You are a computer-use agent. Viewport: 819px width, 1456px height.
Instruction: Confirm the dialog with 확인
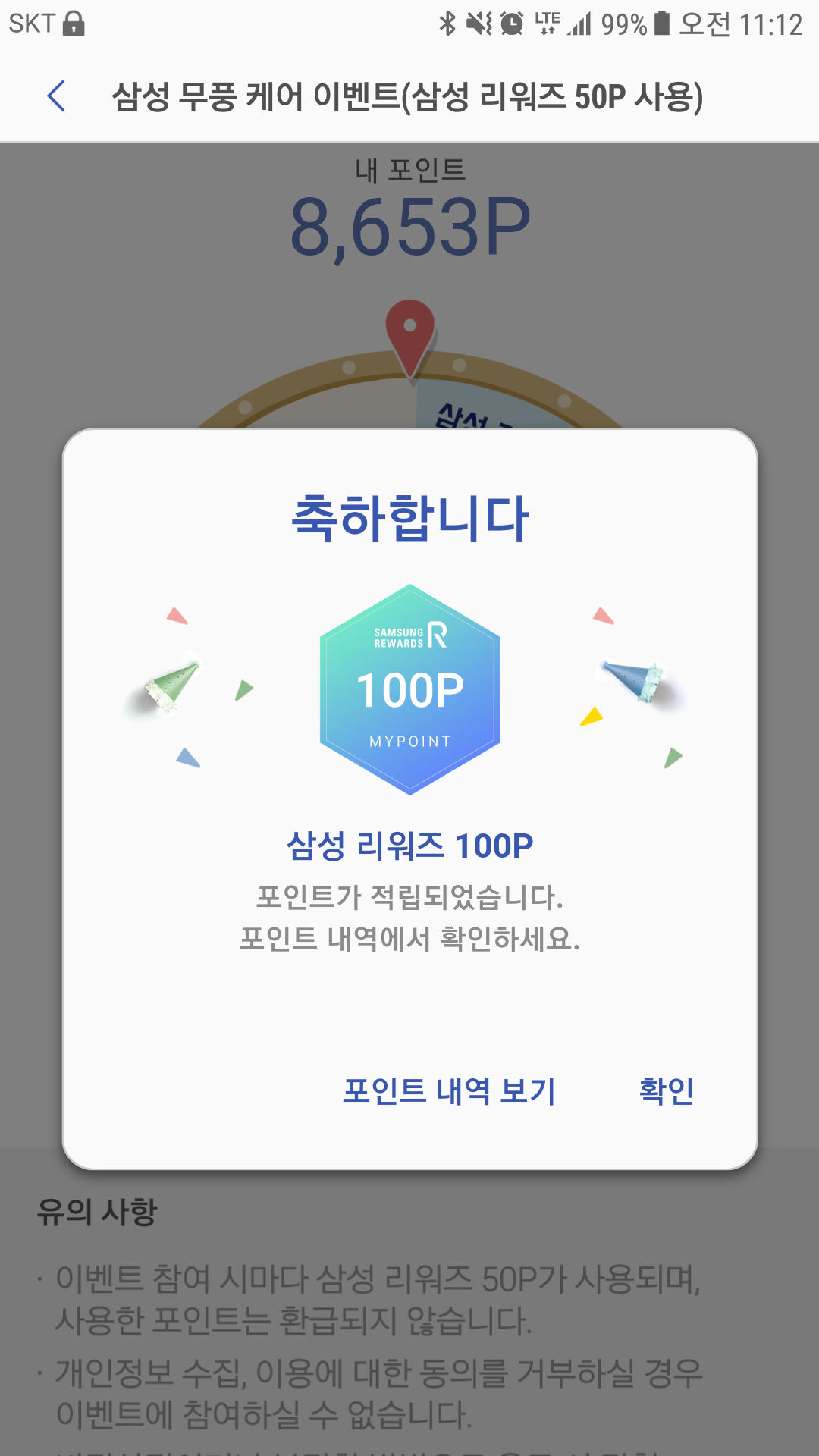click(666, 1091)
